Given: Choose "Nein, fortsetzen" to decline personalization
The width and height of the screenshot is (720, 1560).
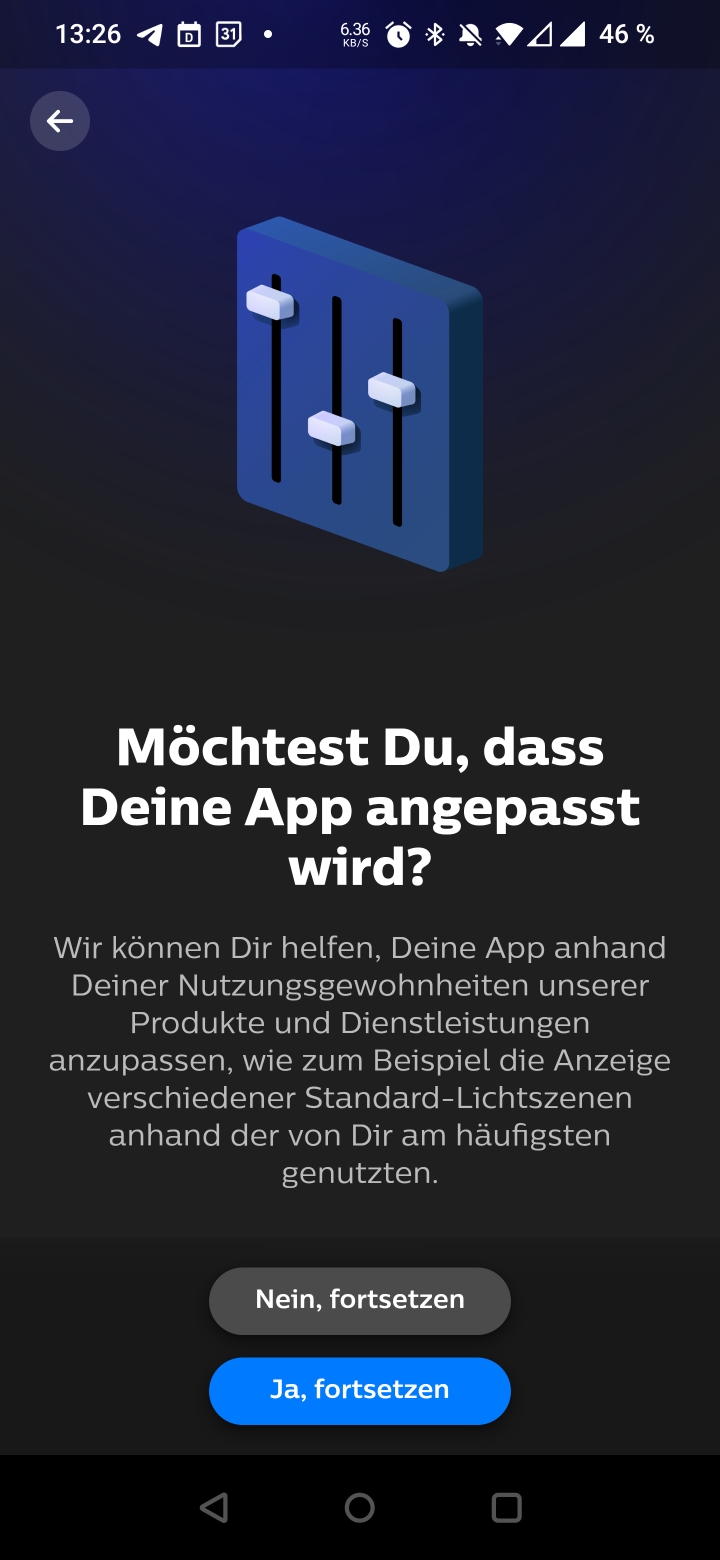Looking at the screenshot, I should [360, 1300].
